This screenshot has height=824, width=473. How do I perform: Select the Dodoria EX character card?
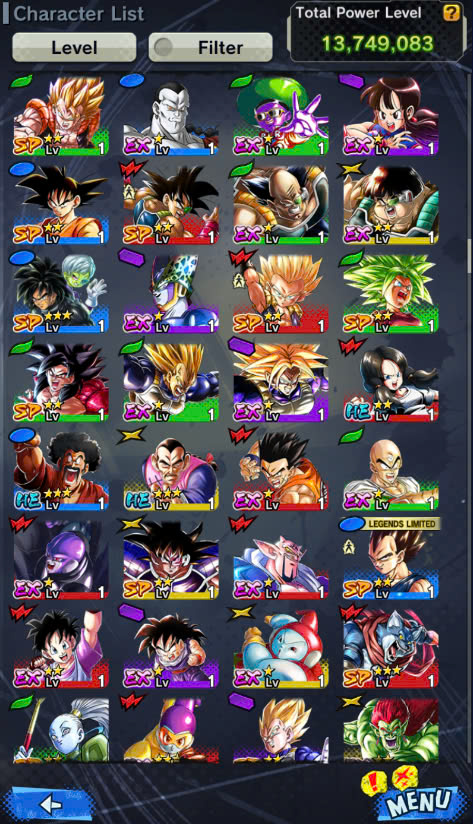click(x=281, y=561)
